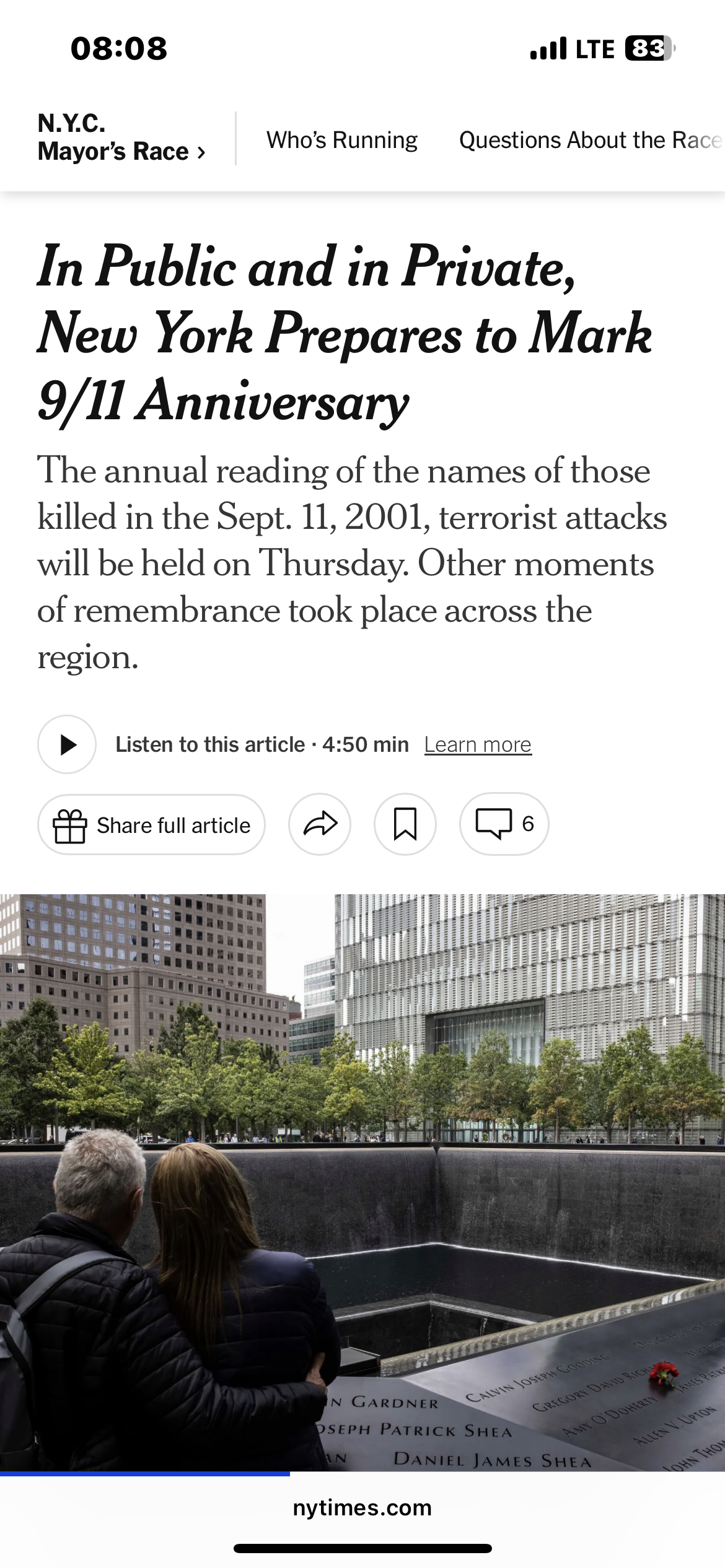The height and width of the screenshot is (1568, 725).
Task: Gift this article with Share full article
Action: click(151, 825)
